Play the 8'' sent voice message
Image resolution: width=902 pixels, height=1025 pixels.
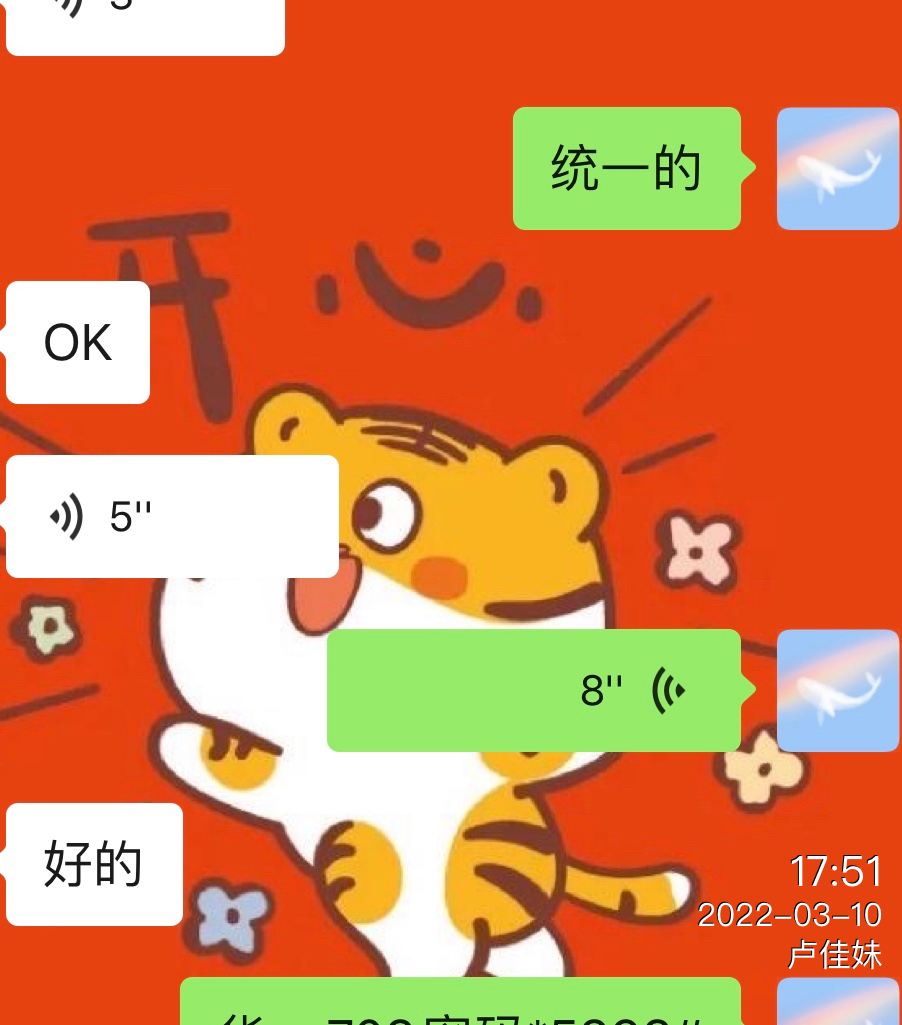pos(534,690)
